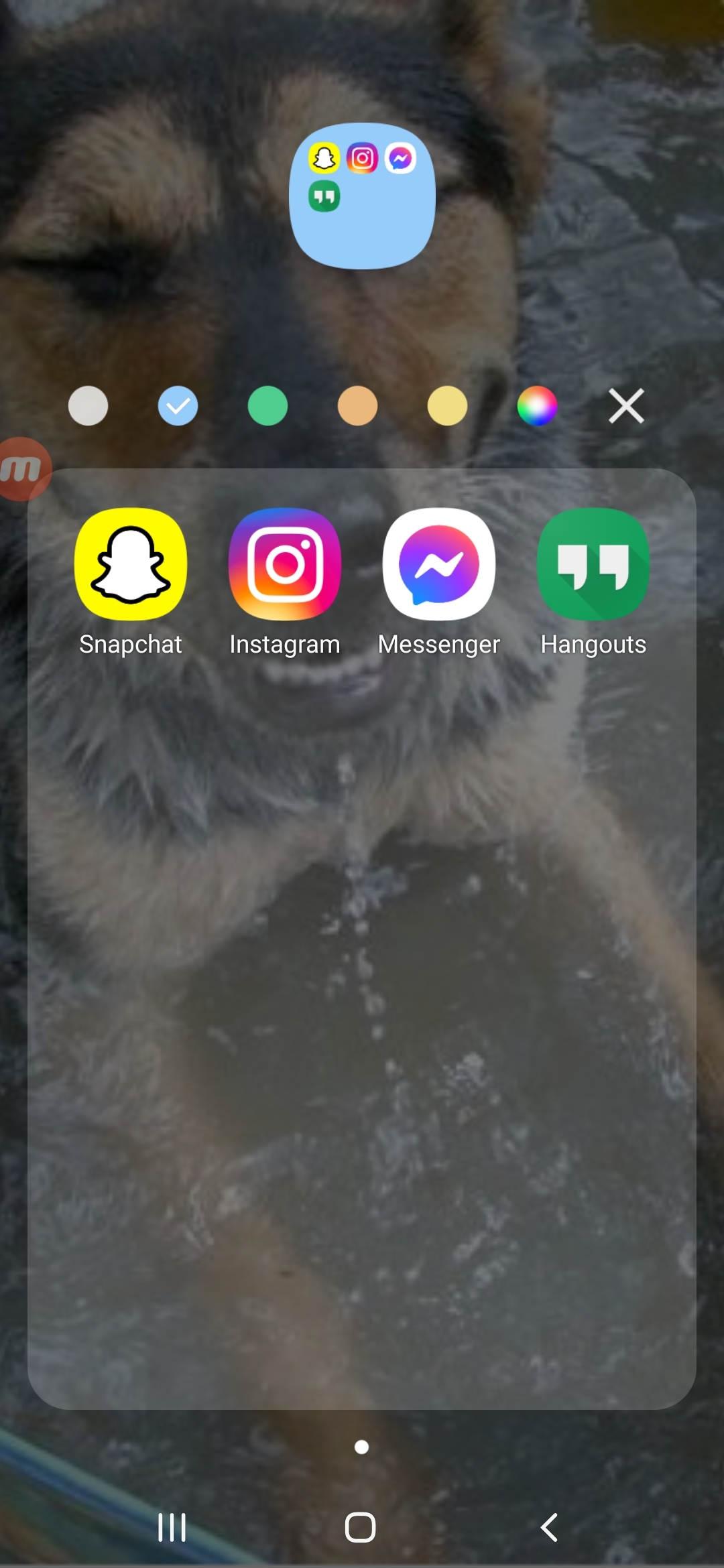Pick the orange folder color
Image resolution: width=724 pixels, height=1568 pixels.
357,406
